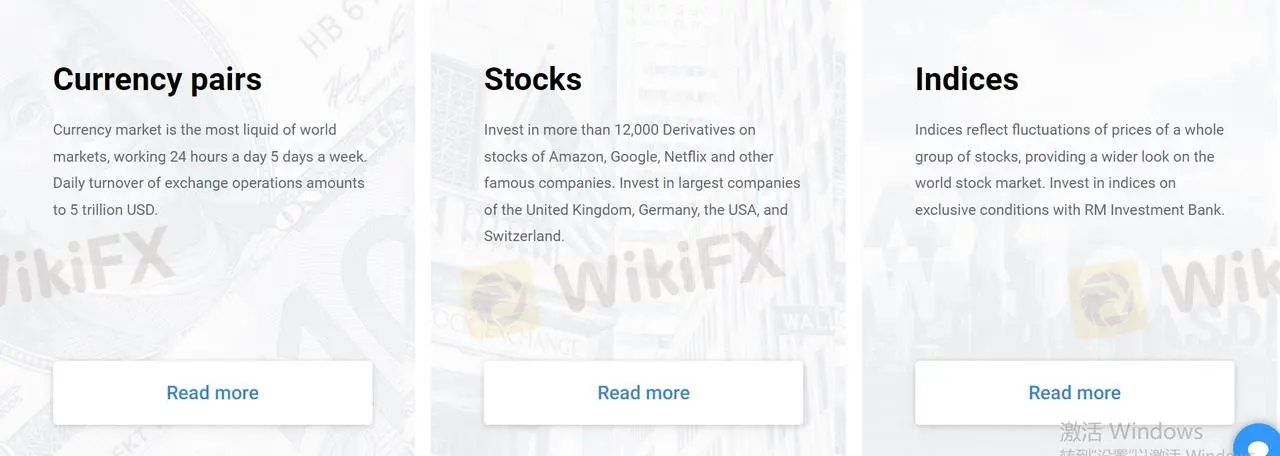This screenshot has height=456, width=1280.
Task: Open the blue chat bubble
Action: pos(1260,442)
